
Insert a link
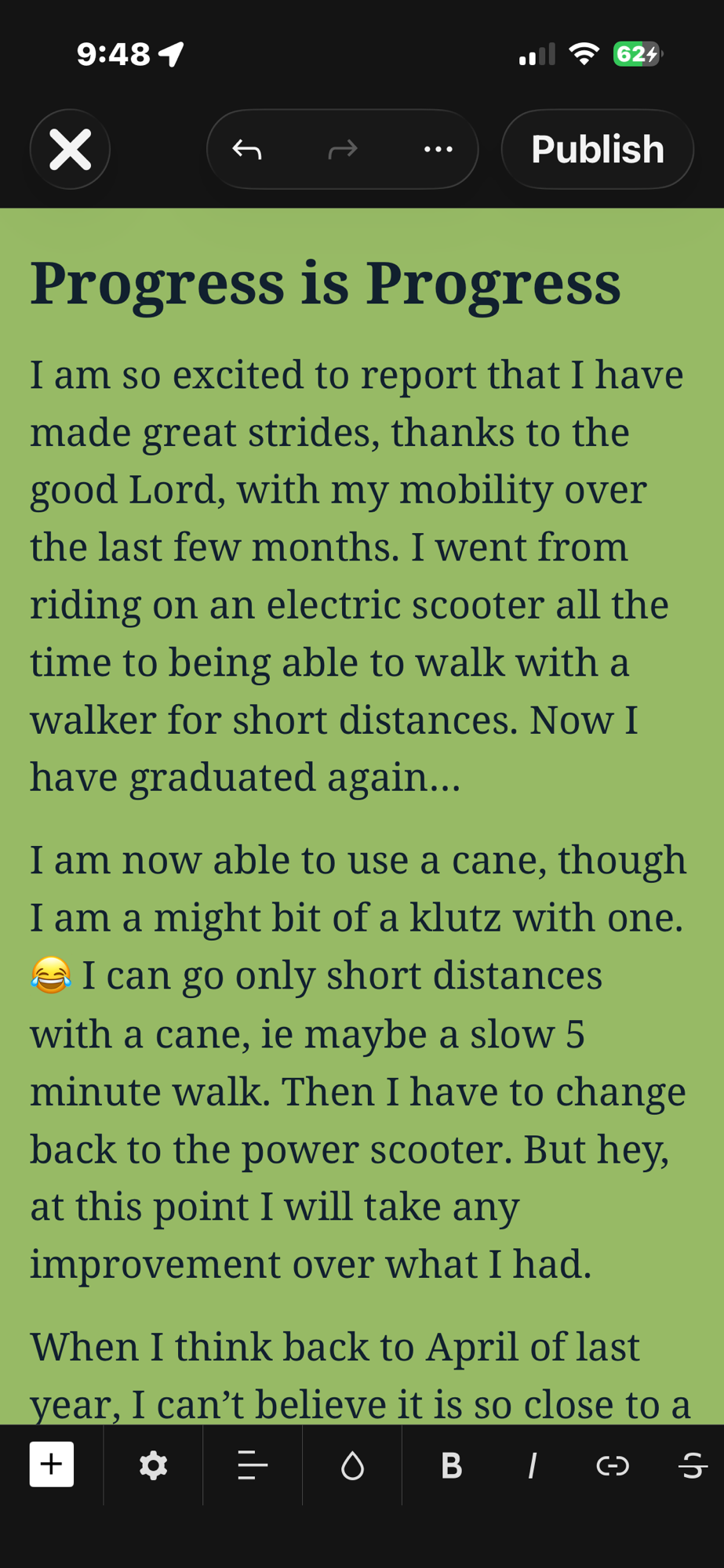pyautogui.click(x=613, y=1465)
